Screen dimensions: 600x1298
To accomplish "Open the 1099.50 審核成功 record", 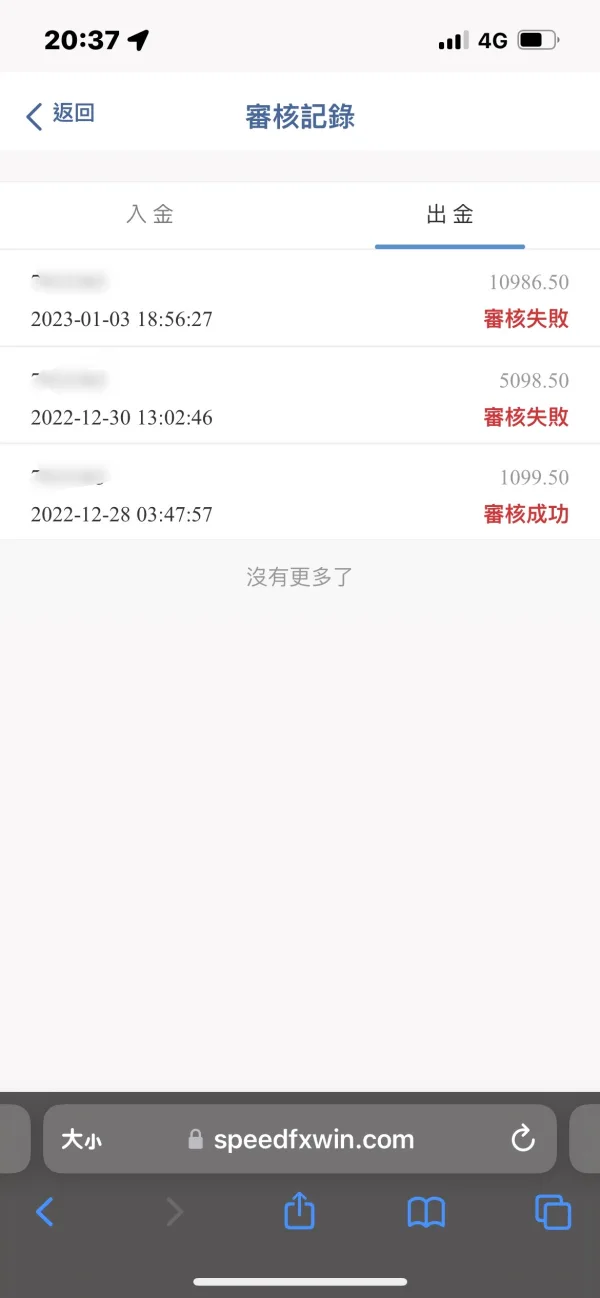I will pos(300,494).
